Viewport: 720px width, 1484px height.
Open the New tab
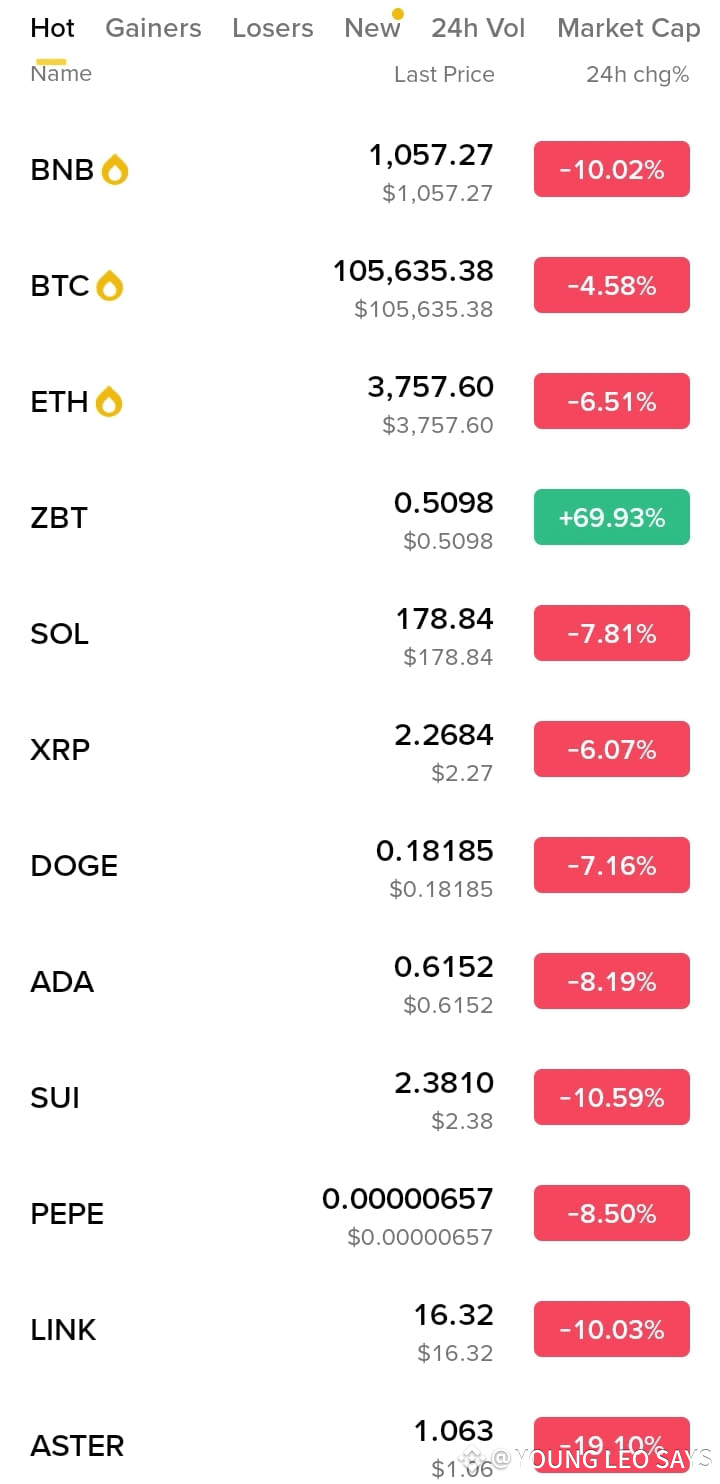pyautogui.click(x=372, y=28)
